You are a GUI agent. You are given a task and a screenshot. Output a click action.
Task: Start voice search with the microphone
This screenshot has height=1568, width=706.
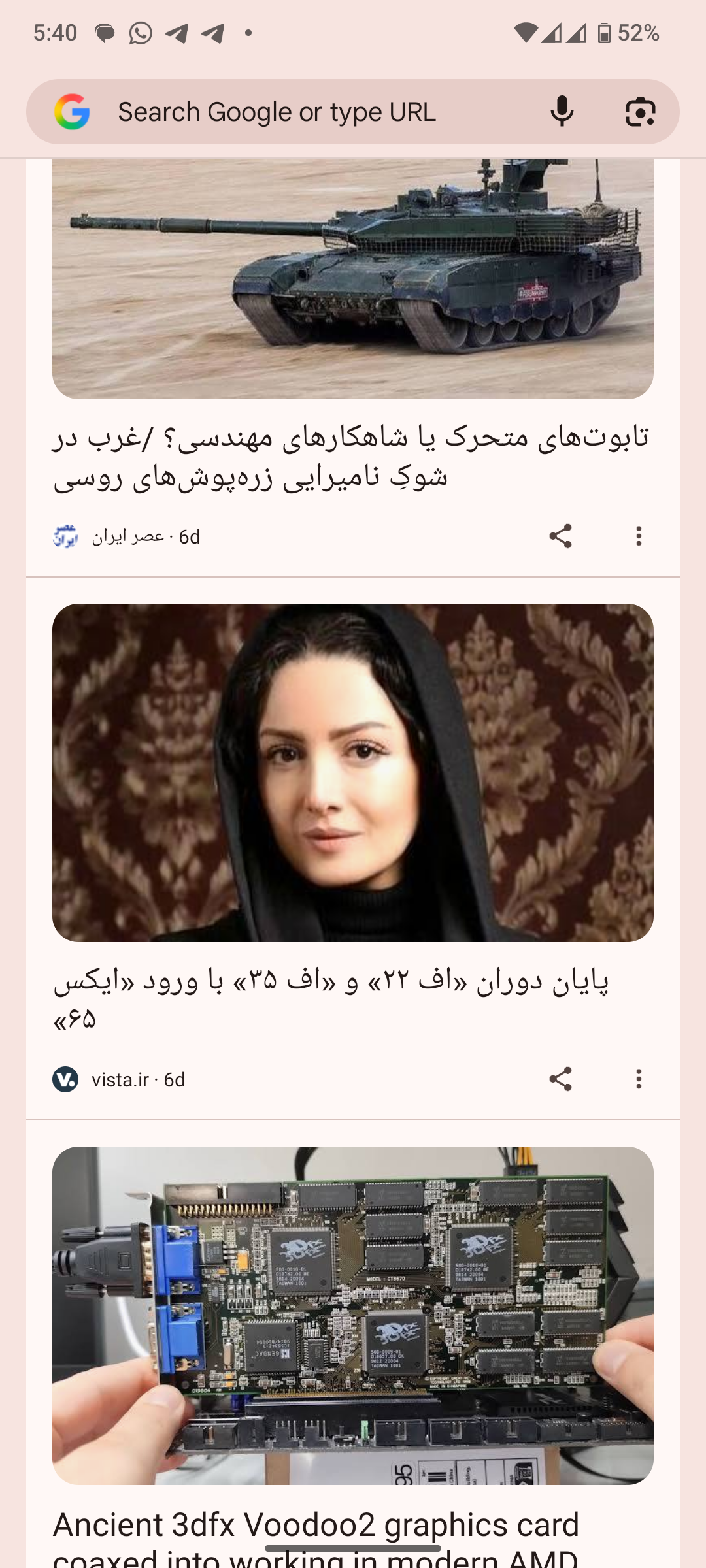pyautogui.click(x=562, y=112)
